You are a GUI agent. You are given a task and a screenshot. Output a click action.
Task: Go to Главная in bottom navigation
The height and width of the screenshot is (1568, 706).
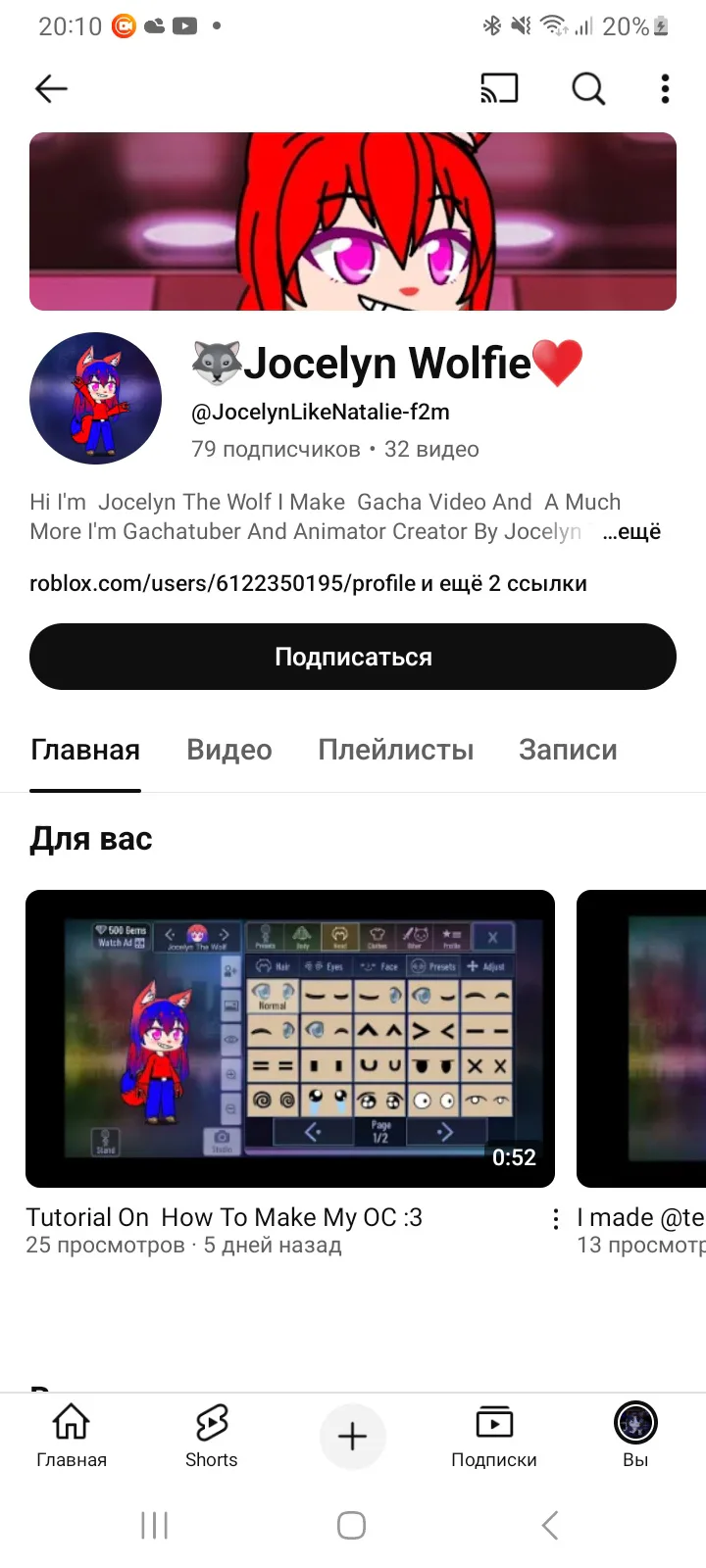72,1435
